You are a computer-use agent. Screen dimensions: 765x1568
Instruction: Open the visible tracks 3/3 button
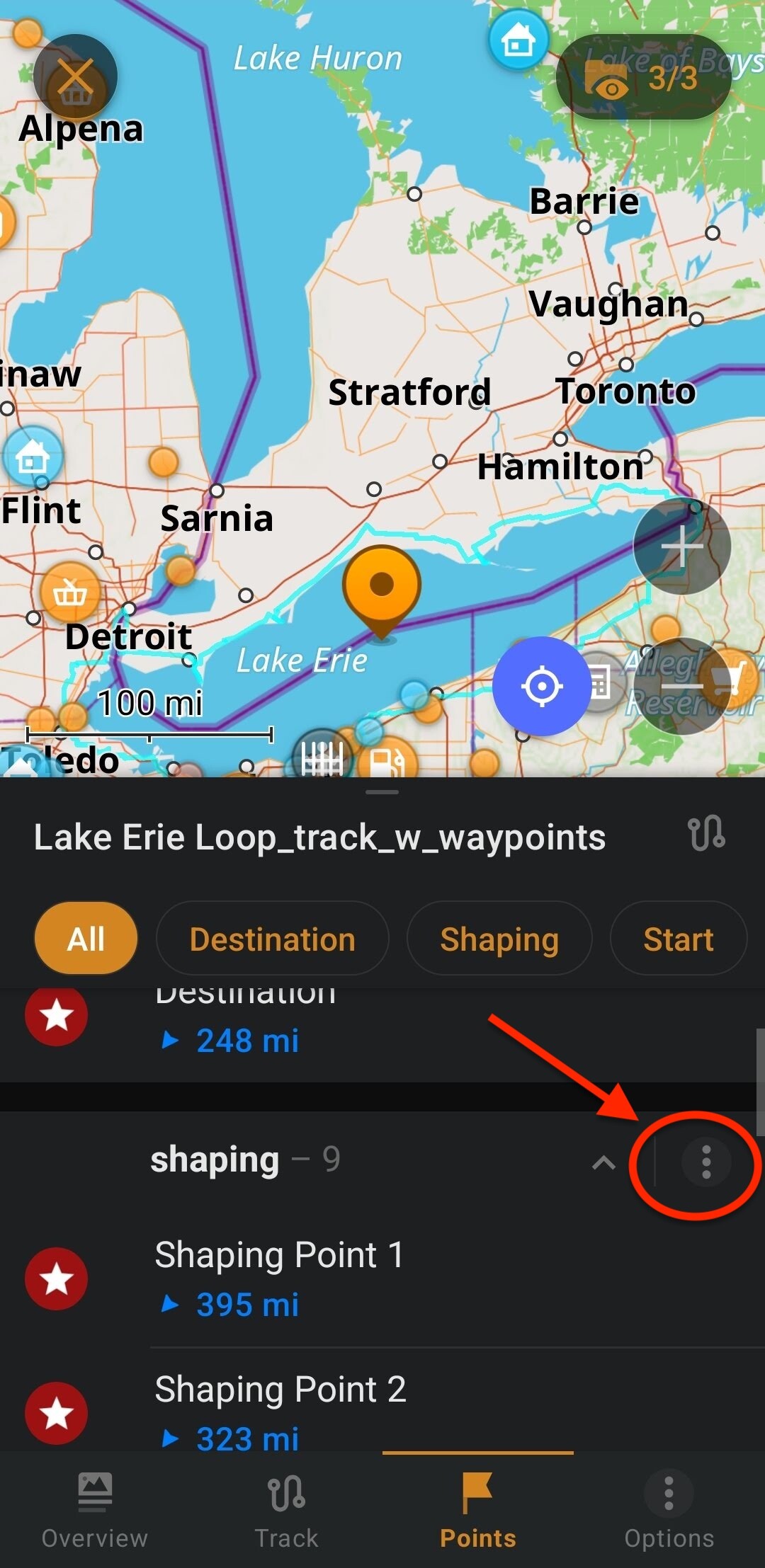[643, 77]
